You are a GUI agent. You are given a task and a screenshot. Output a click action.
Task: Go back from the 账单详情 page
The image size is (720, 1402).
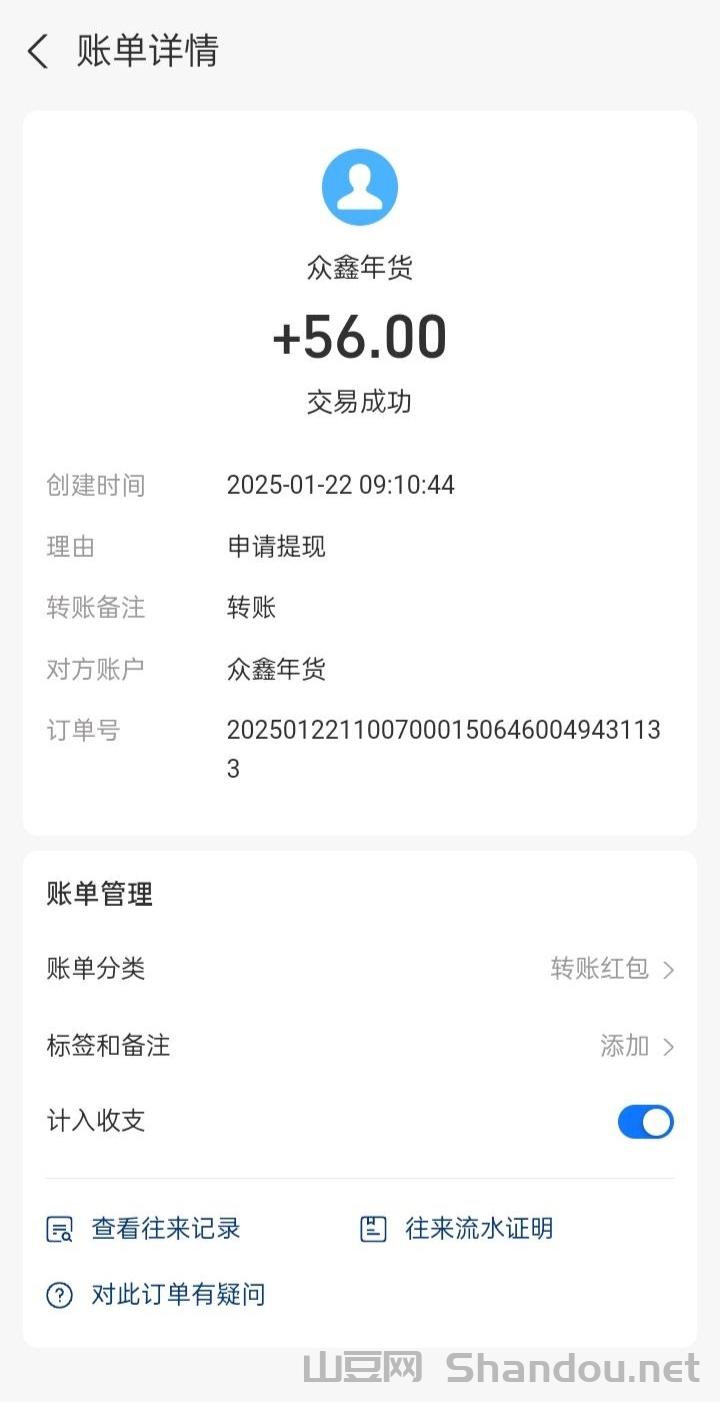[x=38, y=51]
